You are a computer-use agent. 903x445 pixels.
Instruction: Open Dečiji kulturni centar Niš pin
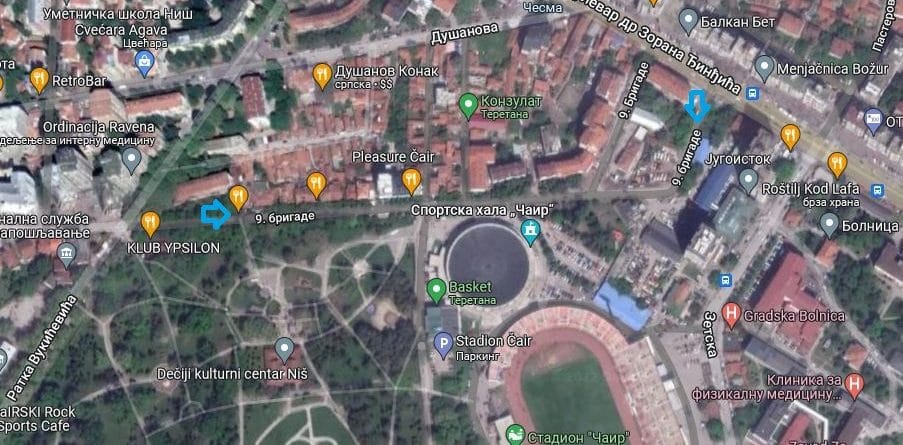284,348
